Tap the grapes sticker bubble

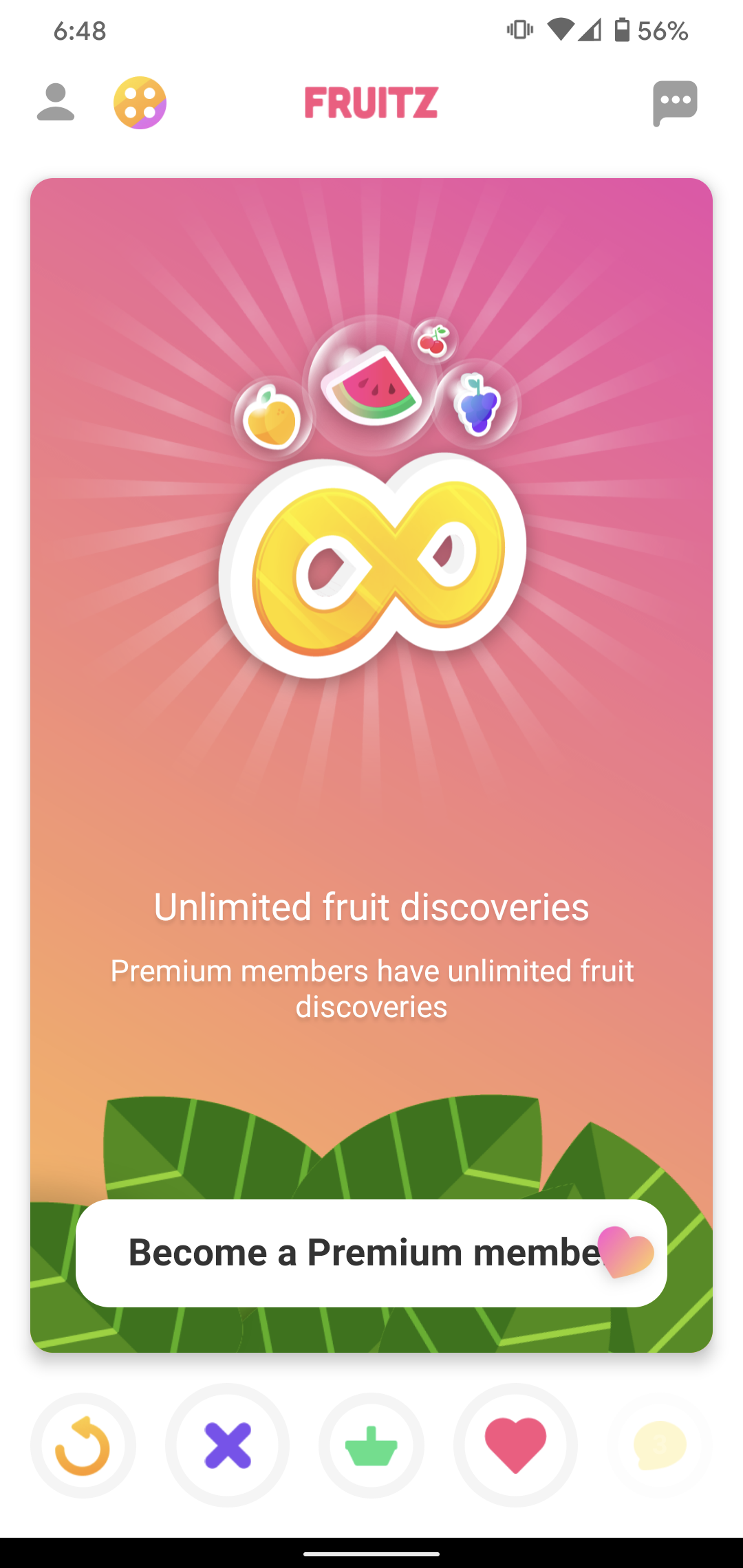[478, 406]
